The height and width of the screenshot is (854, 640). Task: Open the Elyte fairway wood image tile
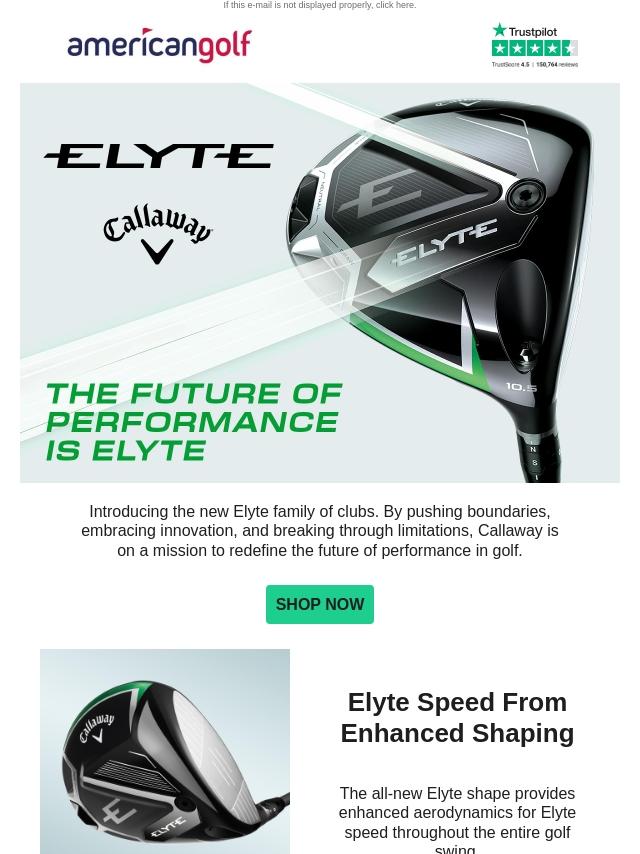click(165, 751)
